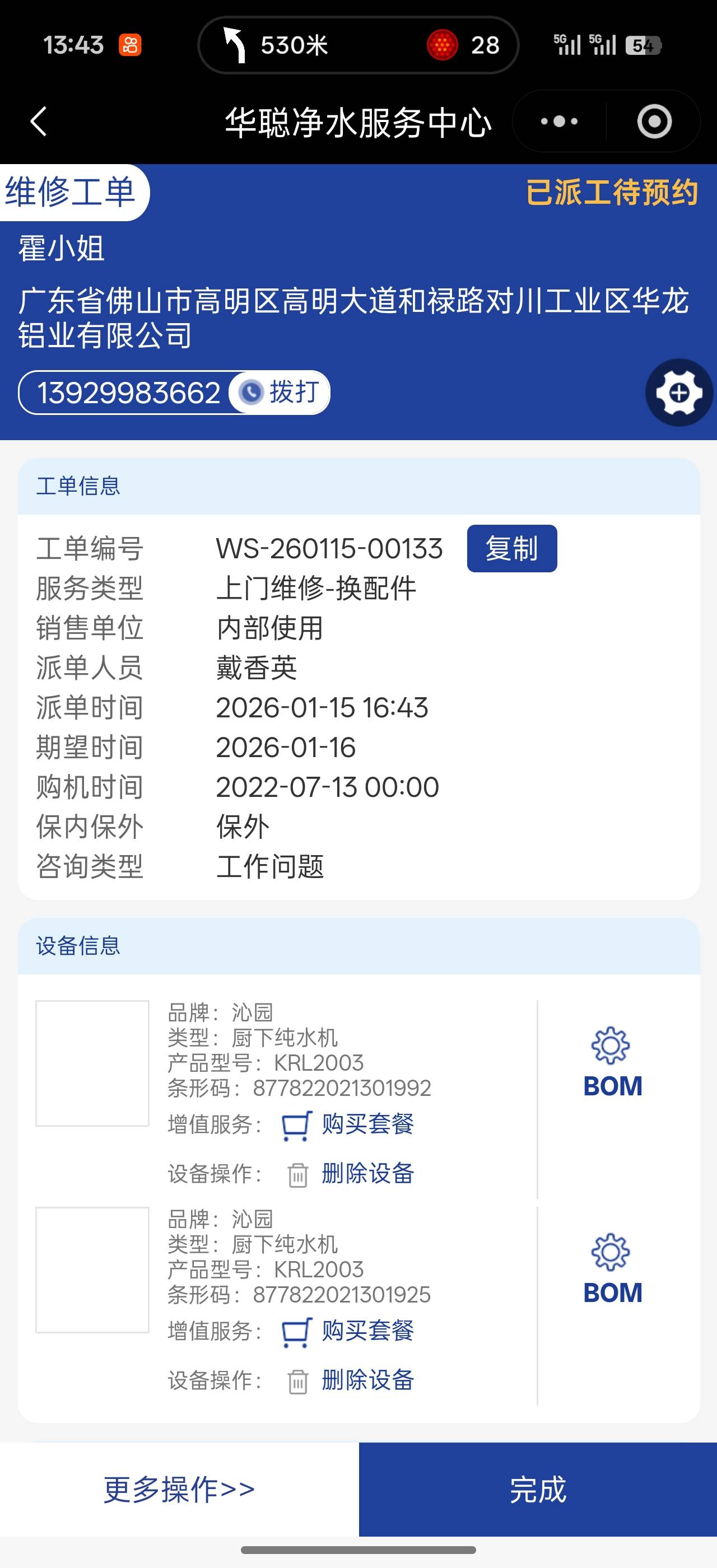Tap 删除设备 for the device with barcode 877822021301925
717x1568 pixels.
[367, 1380]
